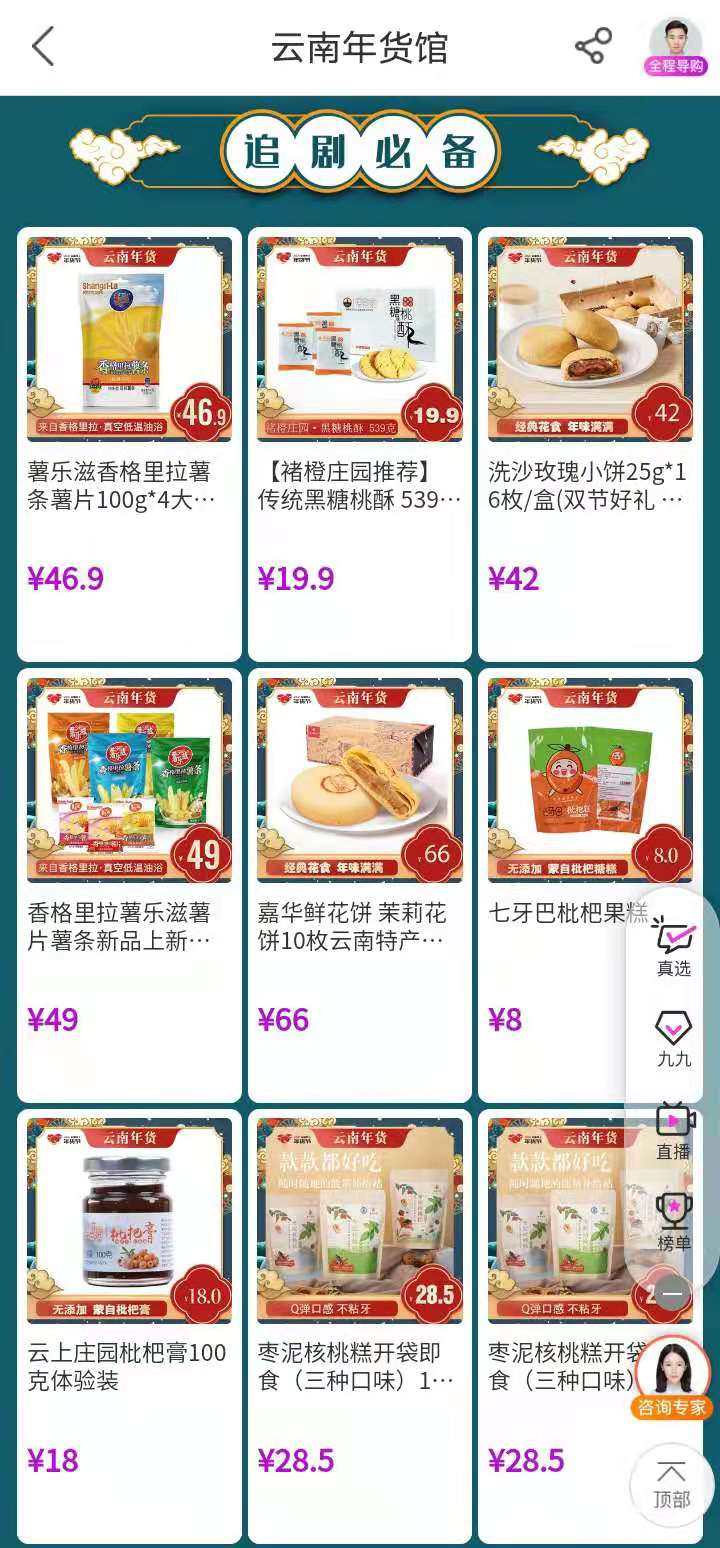Open 真选 in the side menu
Viewport: 720px width, 1548px height.
click(674, 947)
